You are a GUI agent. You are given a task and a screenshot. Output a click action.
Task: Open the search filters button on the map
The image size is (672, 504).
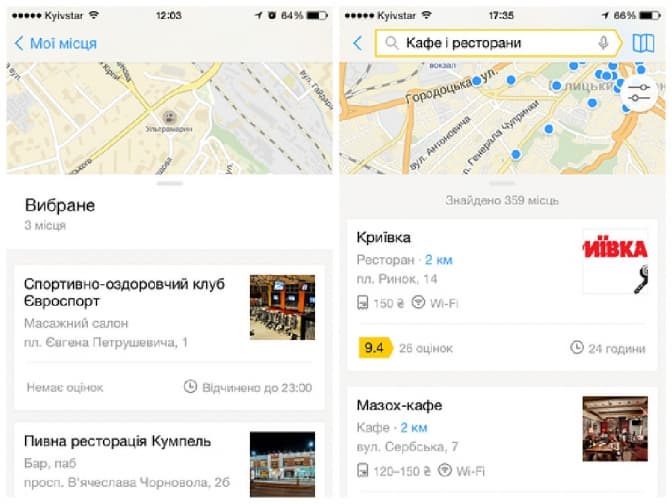click(641, 95)
